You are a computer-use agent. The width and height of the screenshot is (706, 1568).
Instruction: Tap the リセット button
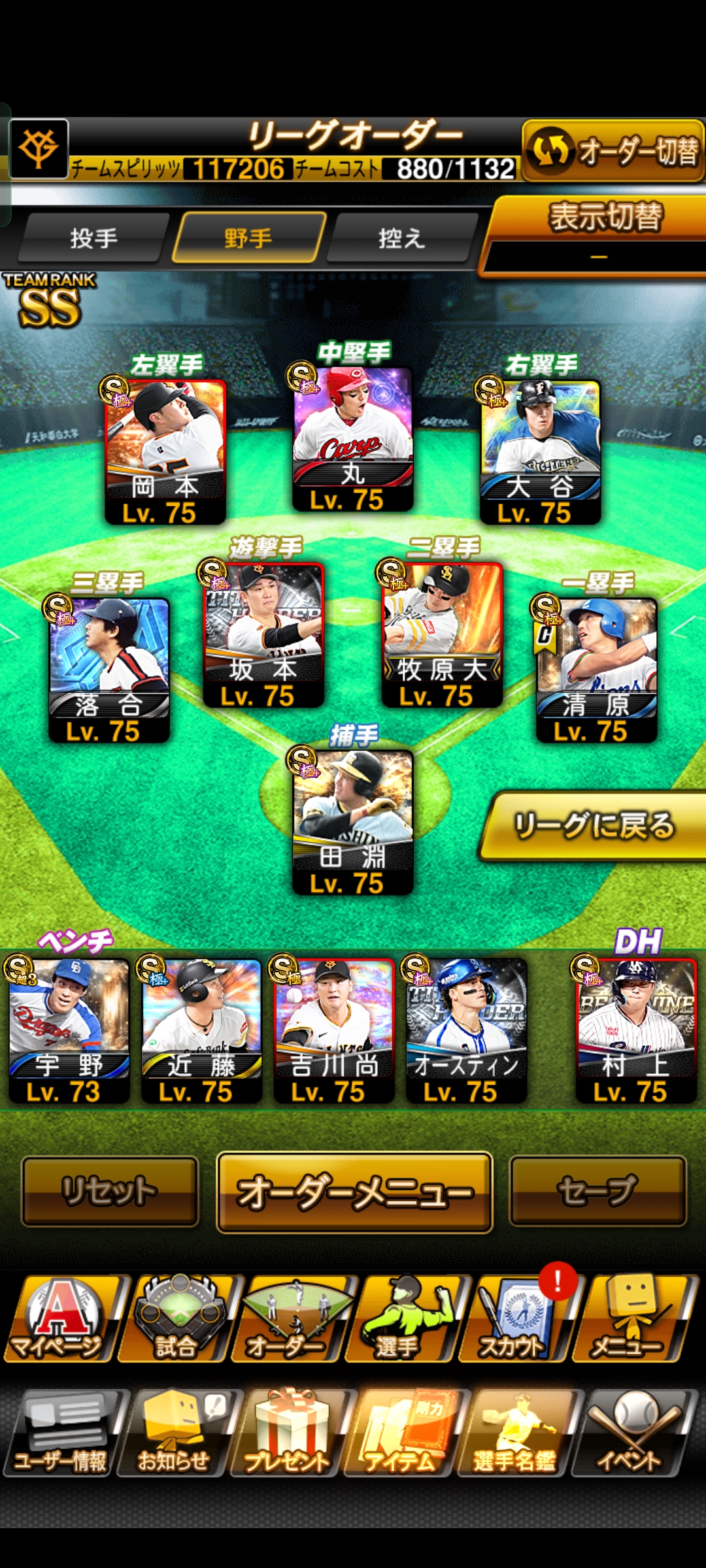click(110, 1191)
